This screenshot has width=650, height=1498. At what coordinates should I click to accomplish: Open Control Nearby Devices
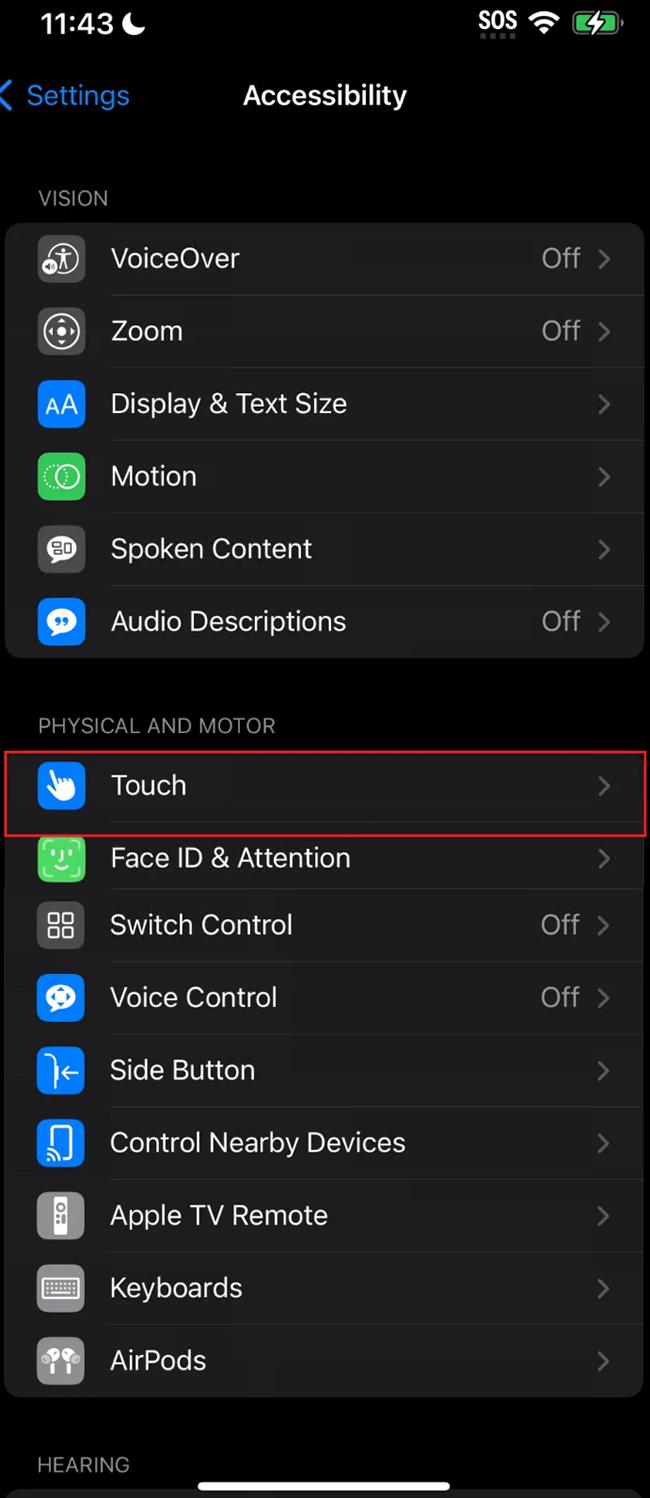pyautogui.click(x=324, y=1143)
